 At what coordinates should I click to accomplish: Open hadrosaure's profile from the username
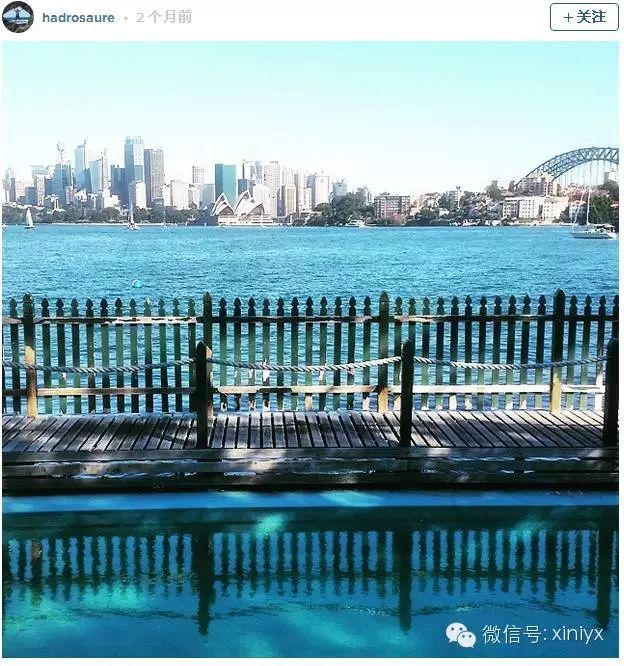(x=78, y=17)
